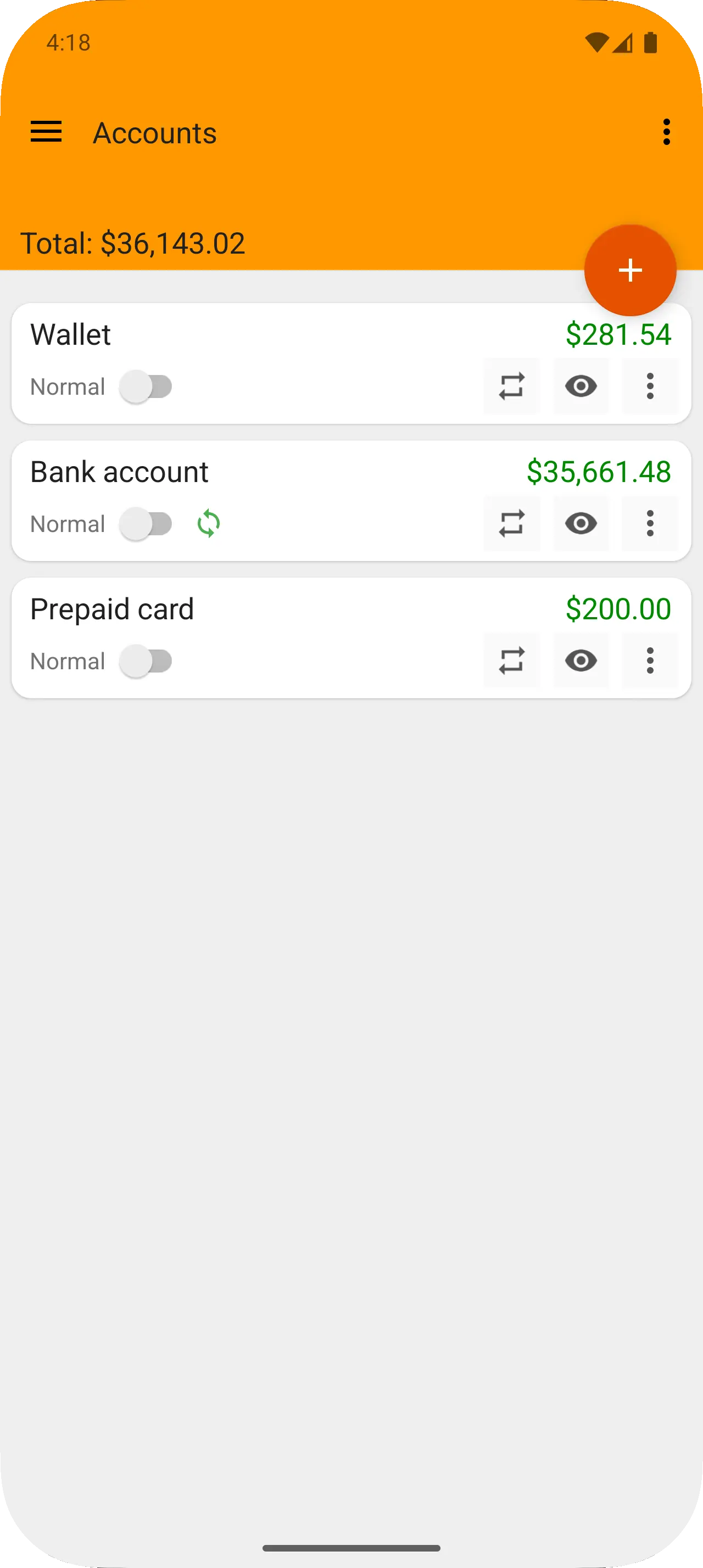Open the navigation drawer menu
The height and width of the screenshot is (1568, 703).
[46, 132]
